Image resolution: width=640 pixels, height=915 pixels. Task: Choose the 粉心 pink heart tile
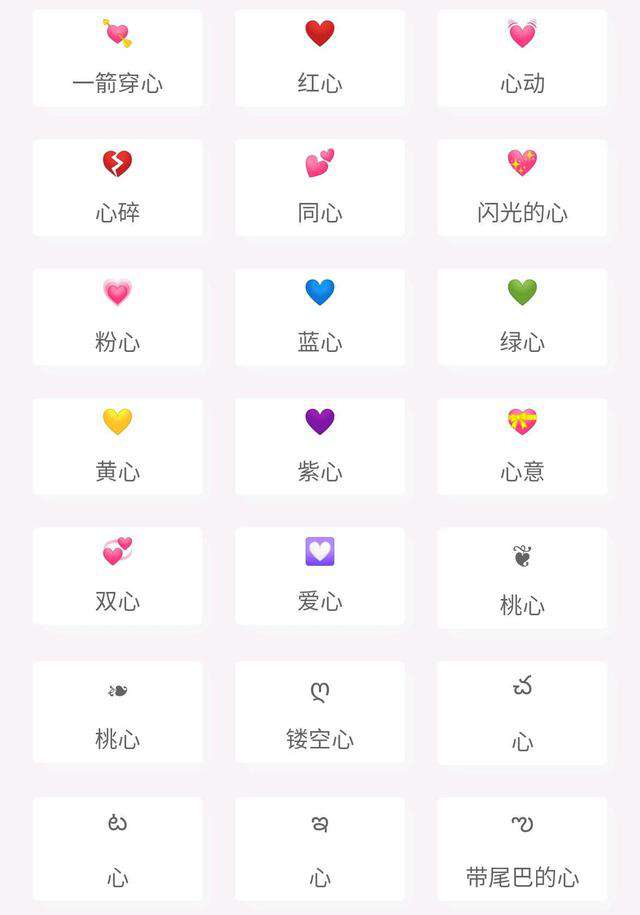[x=117, y=317]
